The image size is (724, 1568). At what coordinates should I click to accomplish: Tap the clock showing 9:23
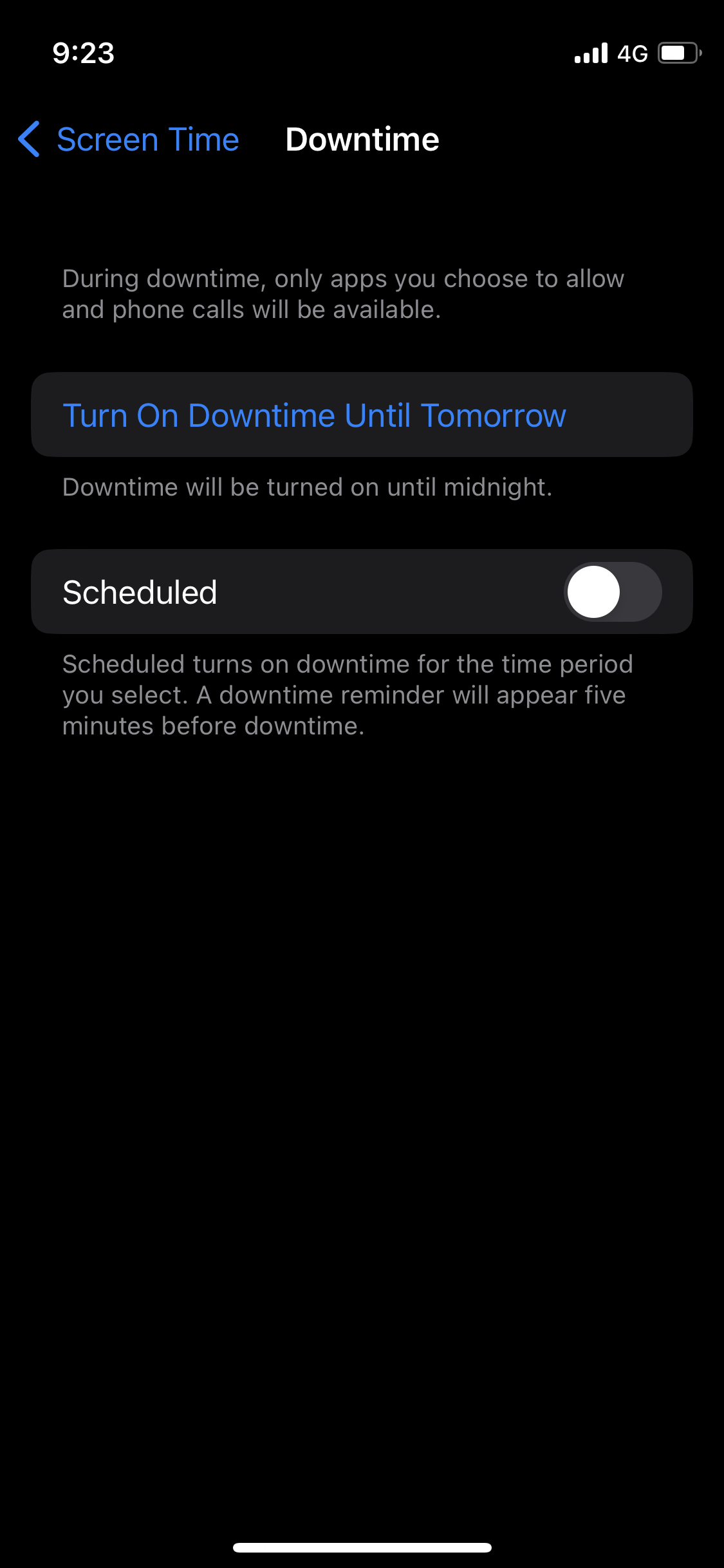(82, 53)
